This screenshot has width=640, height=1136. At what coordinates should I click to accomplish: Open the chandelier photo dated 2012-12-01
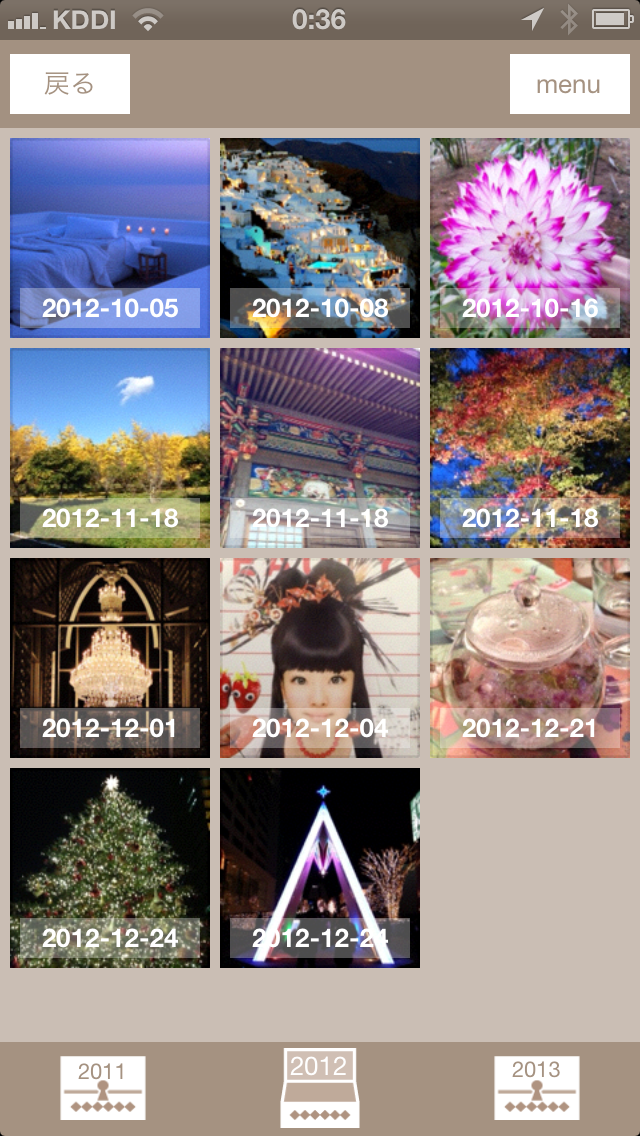[110, 658]
